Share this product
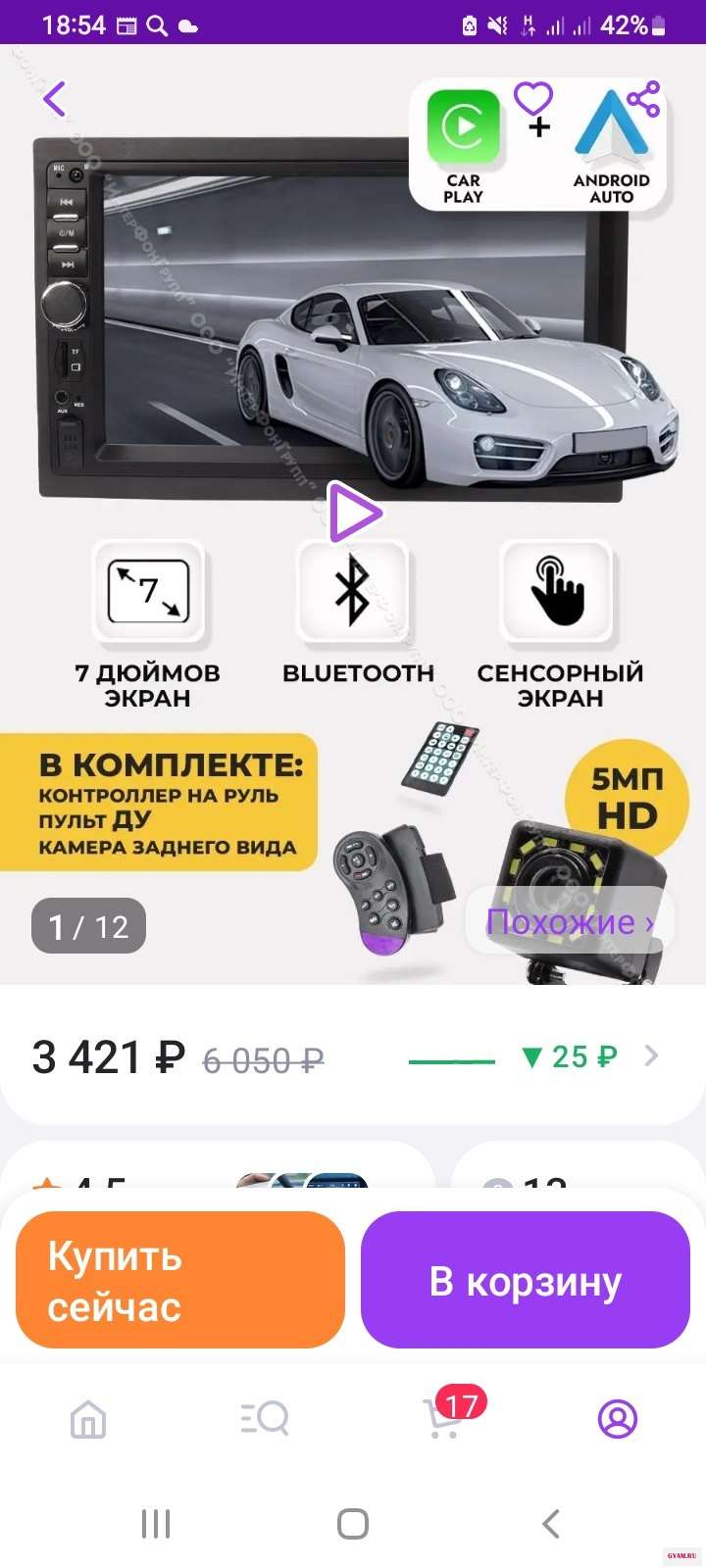The width and height of the screenshot is (706, 1568). point(643,99)
